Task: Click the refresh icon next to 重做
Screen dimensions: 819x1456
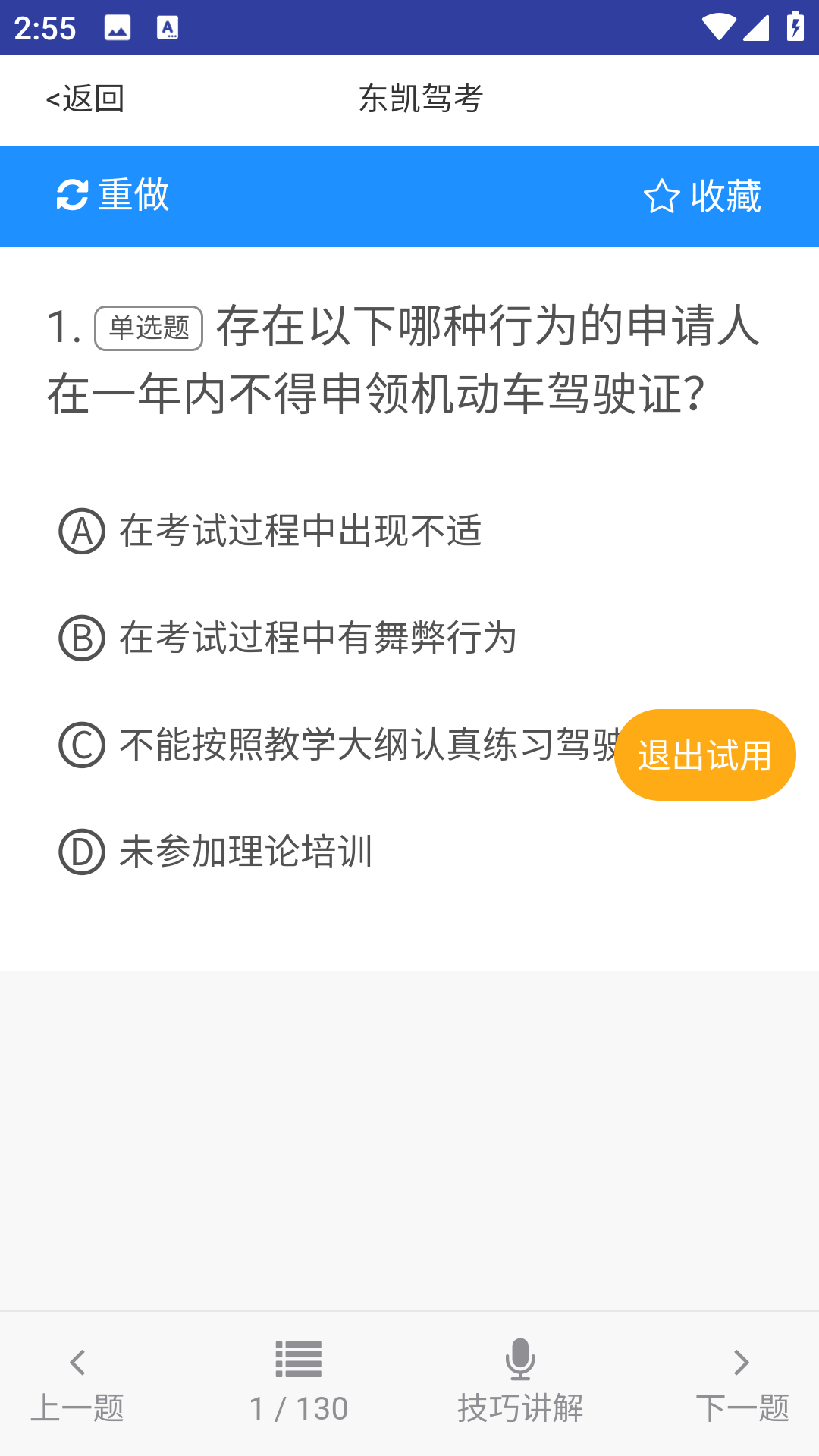Action: coord(72,196)
